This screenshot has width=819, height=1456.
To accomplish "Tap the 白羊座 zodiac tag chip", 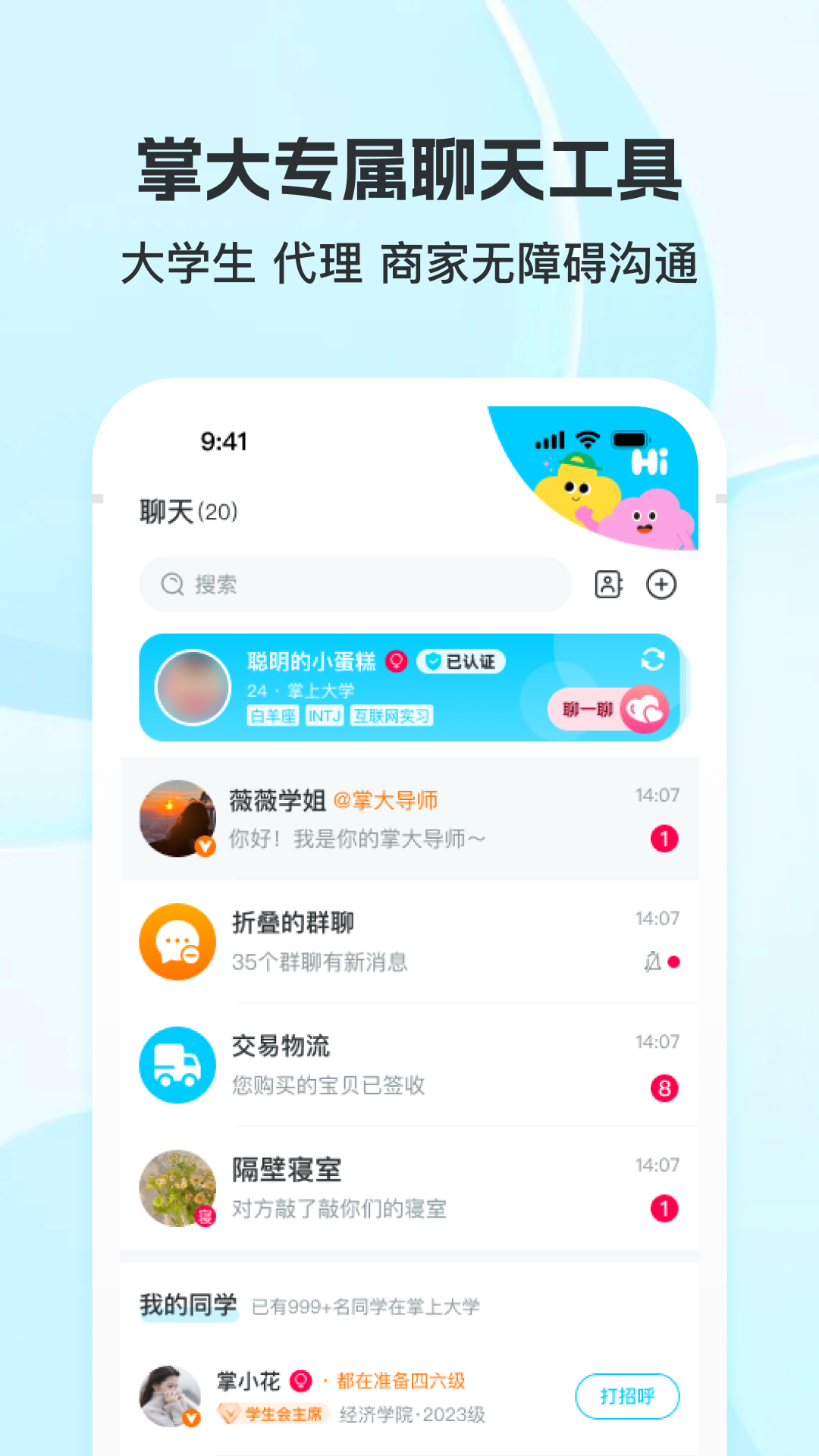I will pos(271,715).
